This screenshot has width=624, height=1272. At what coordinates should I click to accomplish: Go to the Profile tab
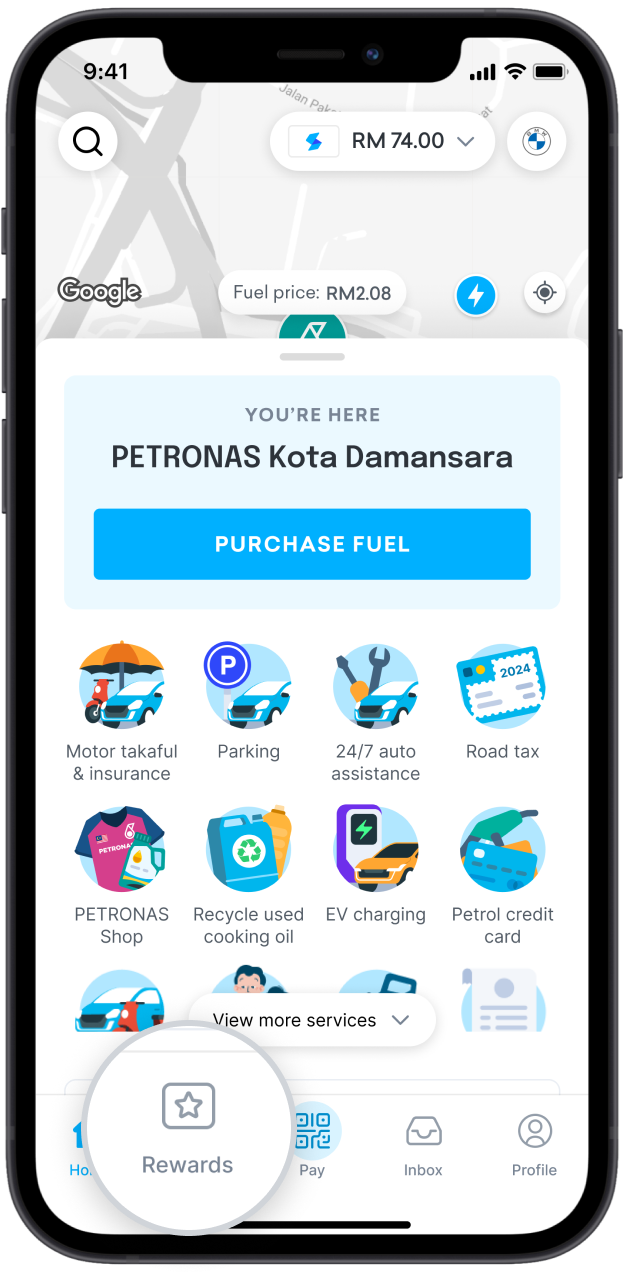534,1144
